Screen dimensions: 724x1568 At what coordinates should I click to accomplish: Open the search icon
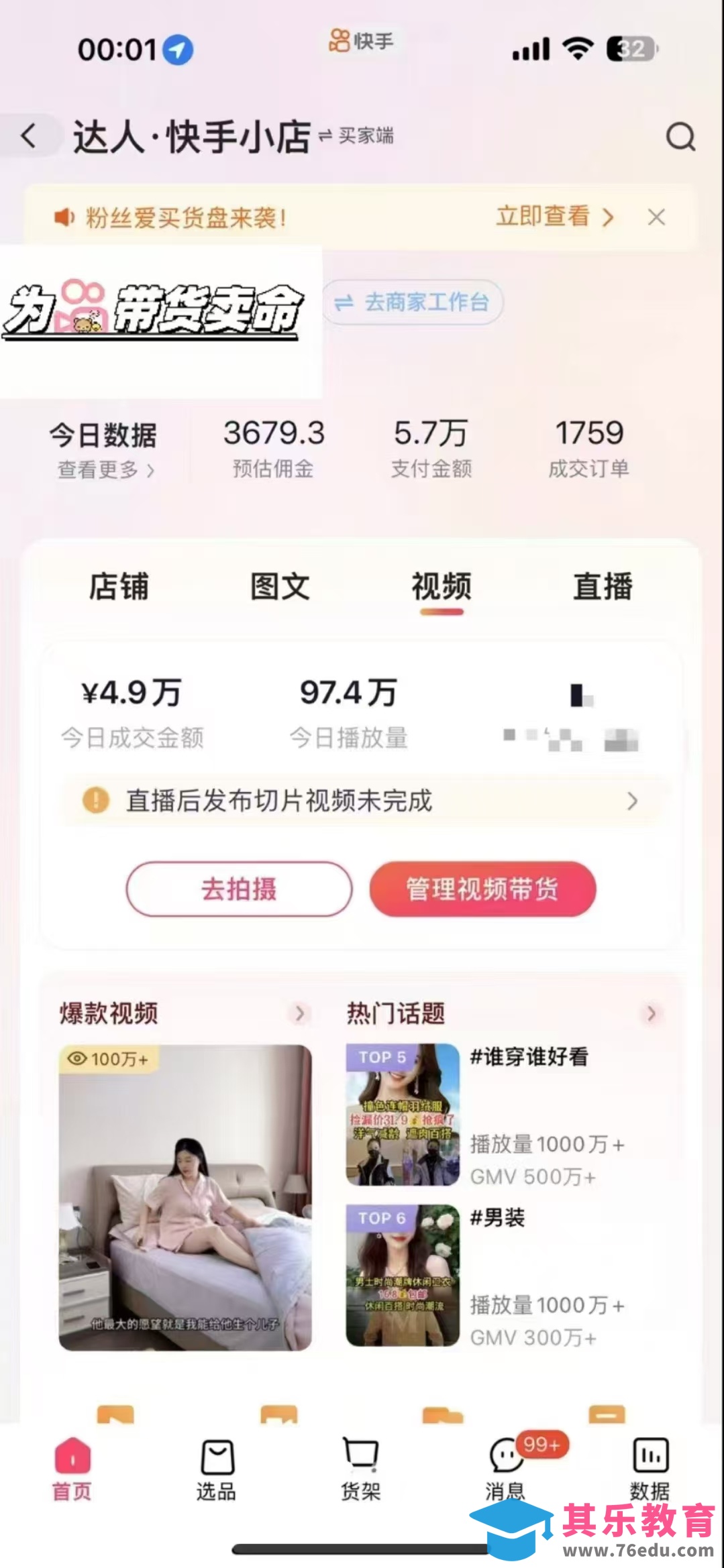pyautogui.click(x=680, y=137)
